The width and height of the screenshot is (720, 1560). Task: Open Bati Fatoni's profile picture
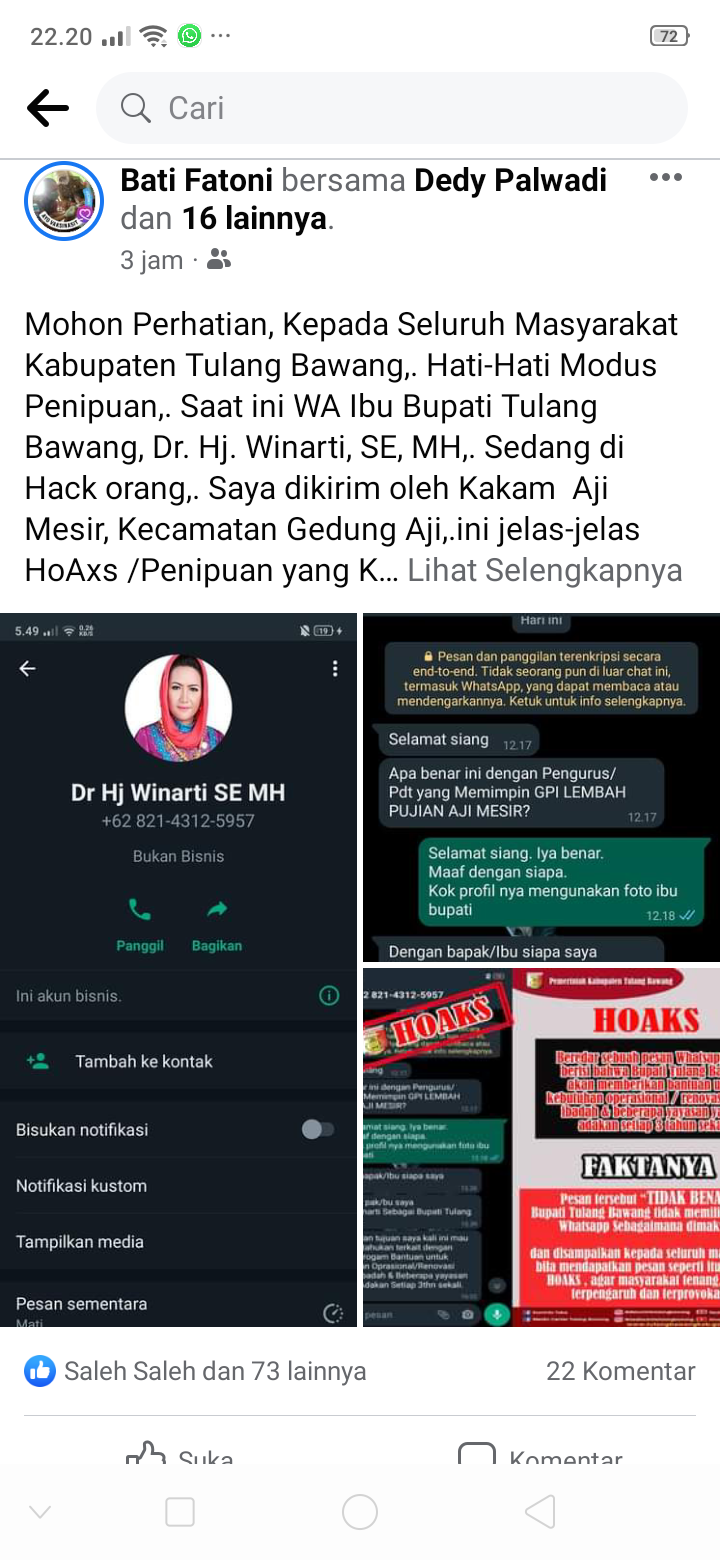[x=64, y=201]
